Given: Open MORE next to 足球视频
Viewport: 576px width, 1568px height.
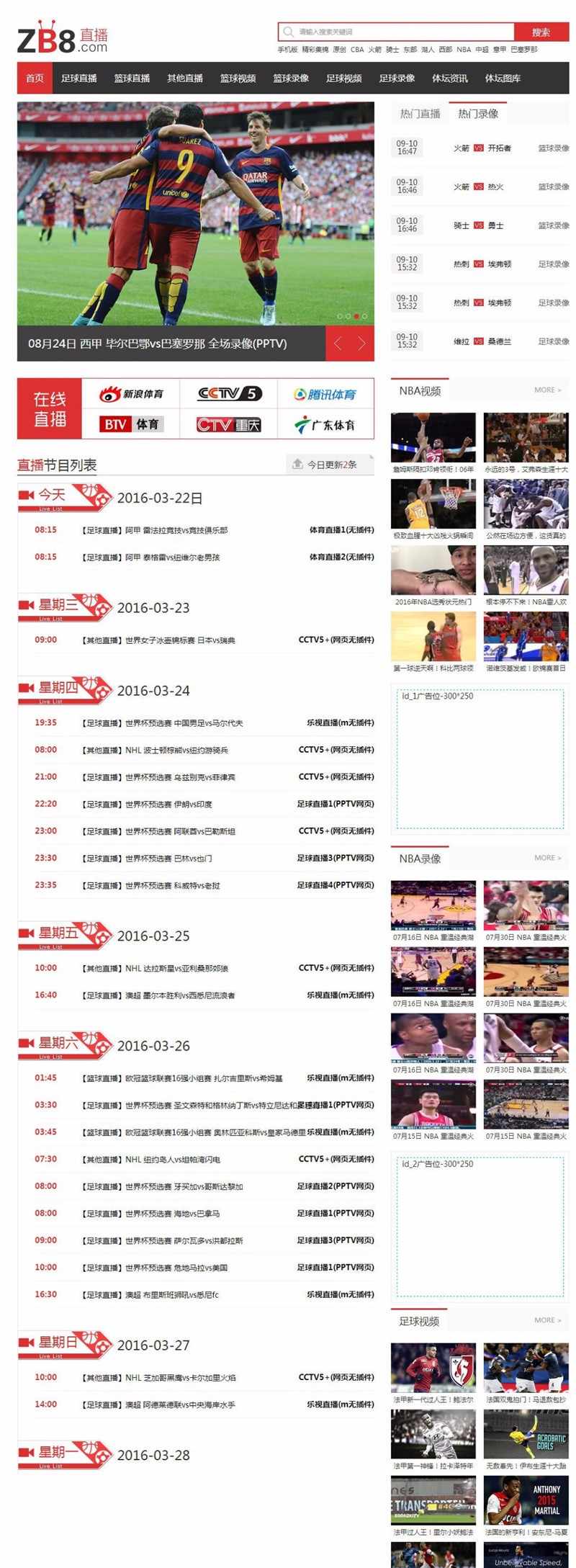Looking at the screenshot, I should 546,1320.
